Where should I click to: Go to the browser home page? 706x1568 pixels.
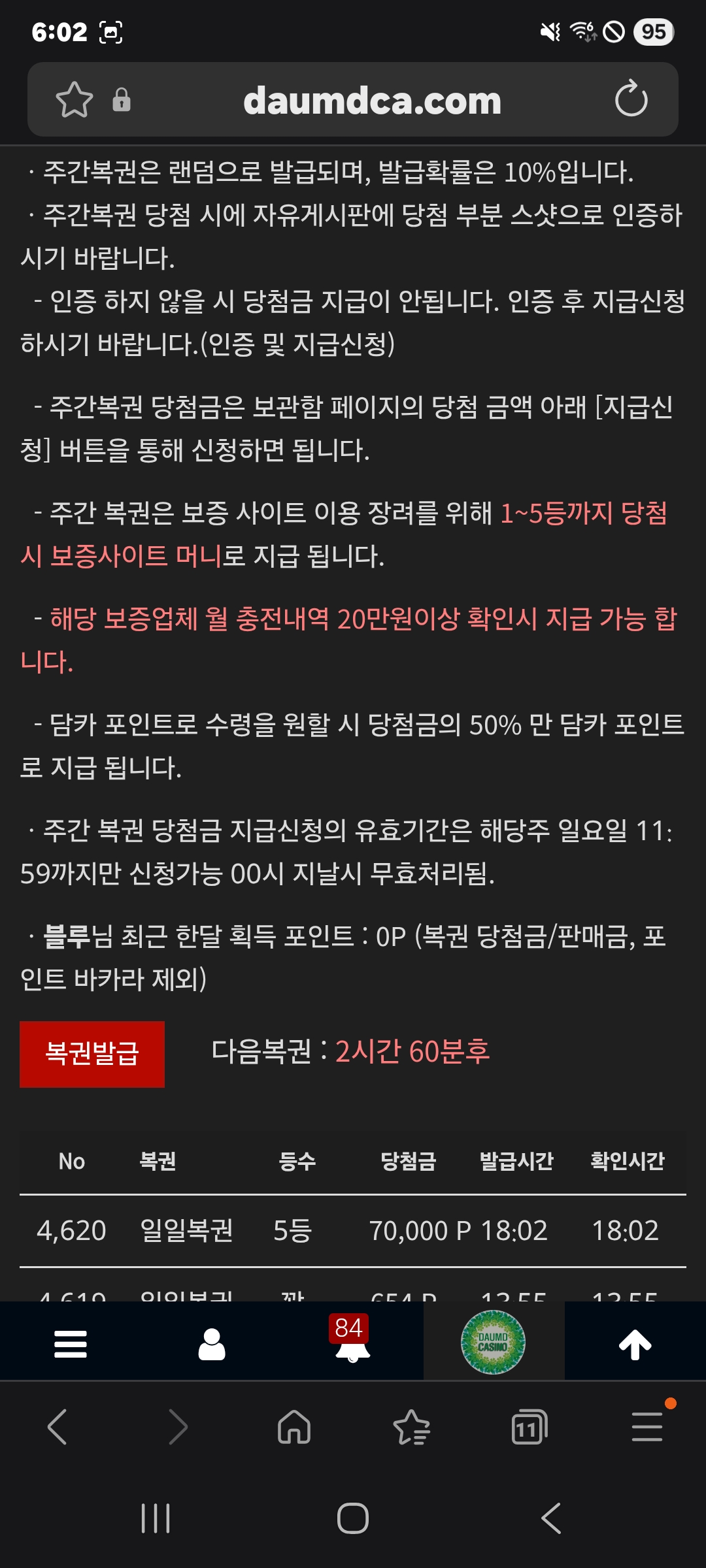click(x=294, y=1427)
